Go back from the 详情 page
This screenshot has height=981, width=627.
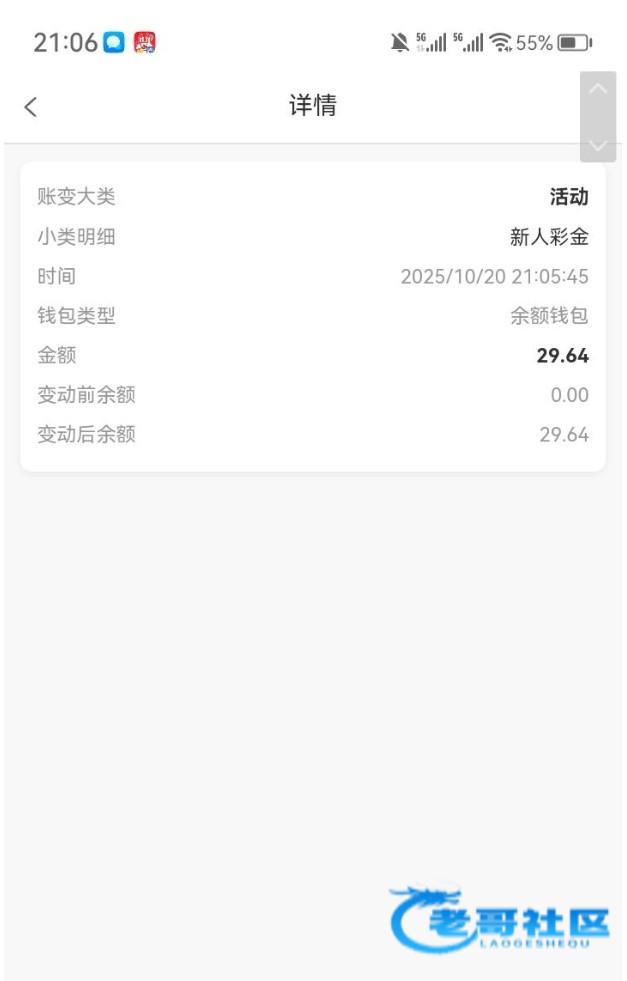31,107
